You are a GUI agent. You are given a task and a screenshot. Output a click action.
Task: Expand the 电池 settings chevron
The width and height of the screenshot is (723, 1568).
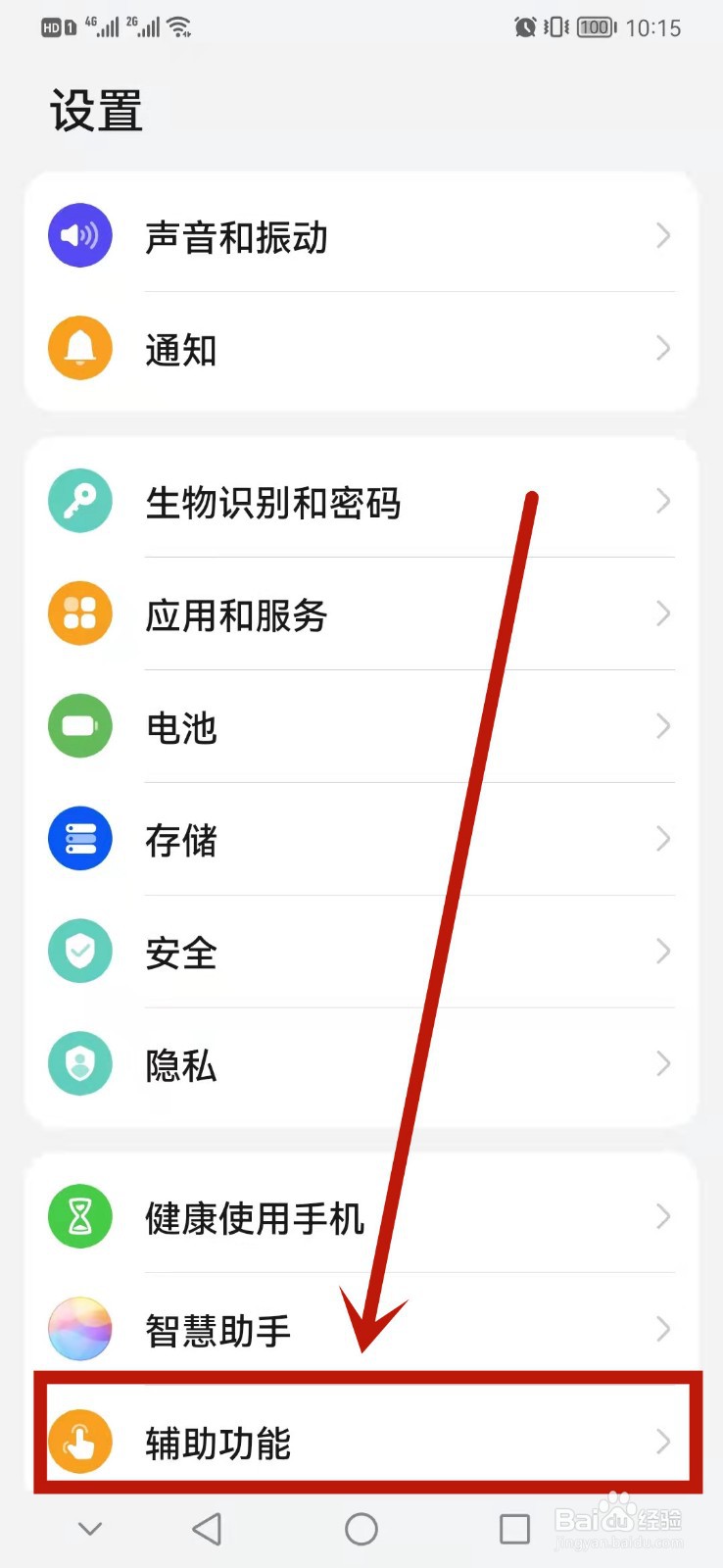[x=663, y=726]
